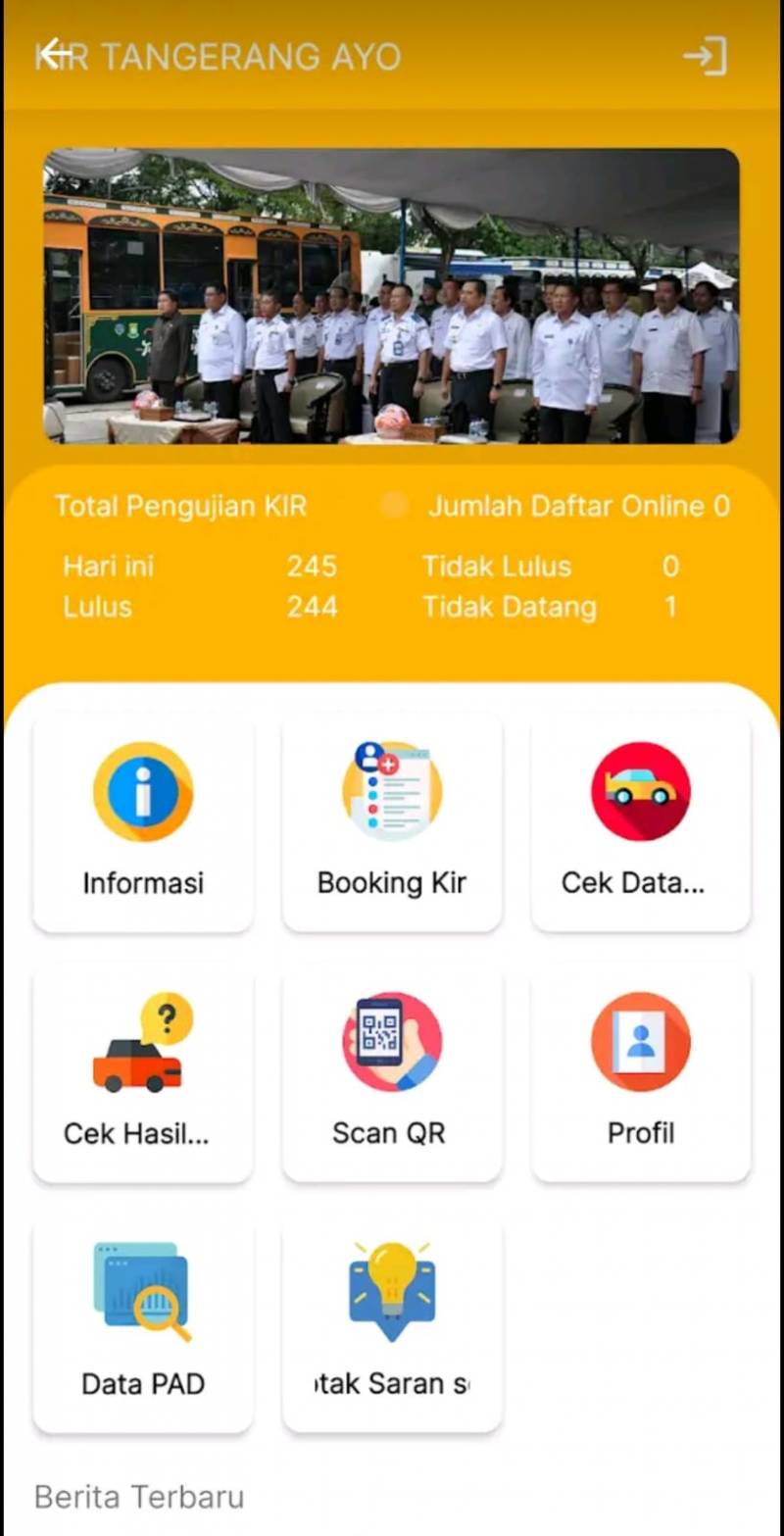
Task: Open Data PAD
Action: tap(143, 1325)
